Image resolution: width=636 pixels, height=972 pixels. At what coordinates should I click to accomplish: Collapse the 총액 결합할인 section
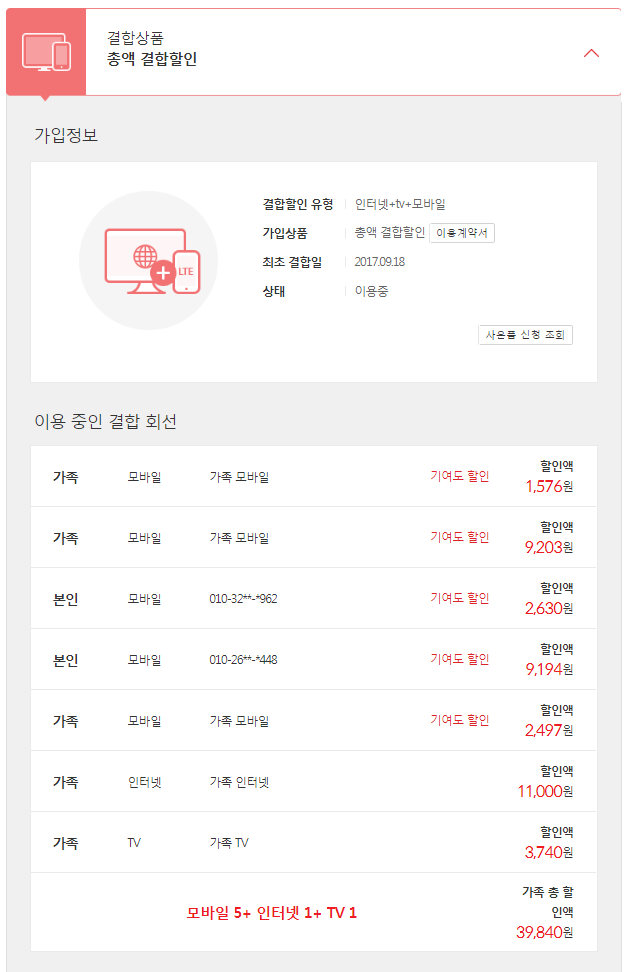pos(591,53)
